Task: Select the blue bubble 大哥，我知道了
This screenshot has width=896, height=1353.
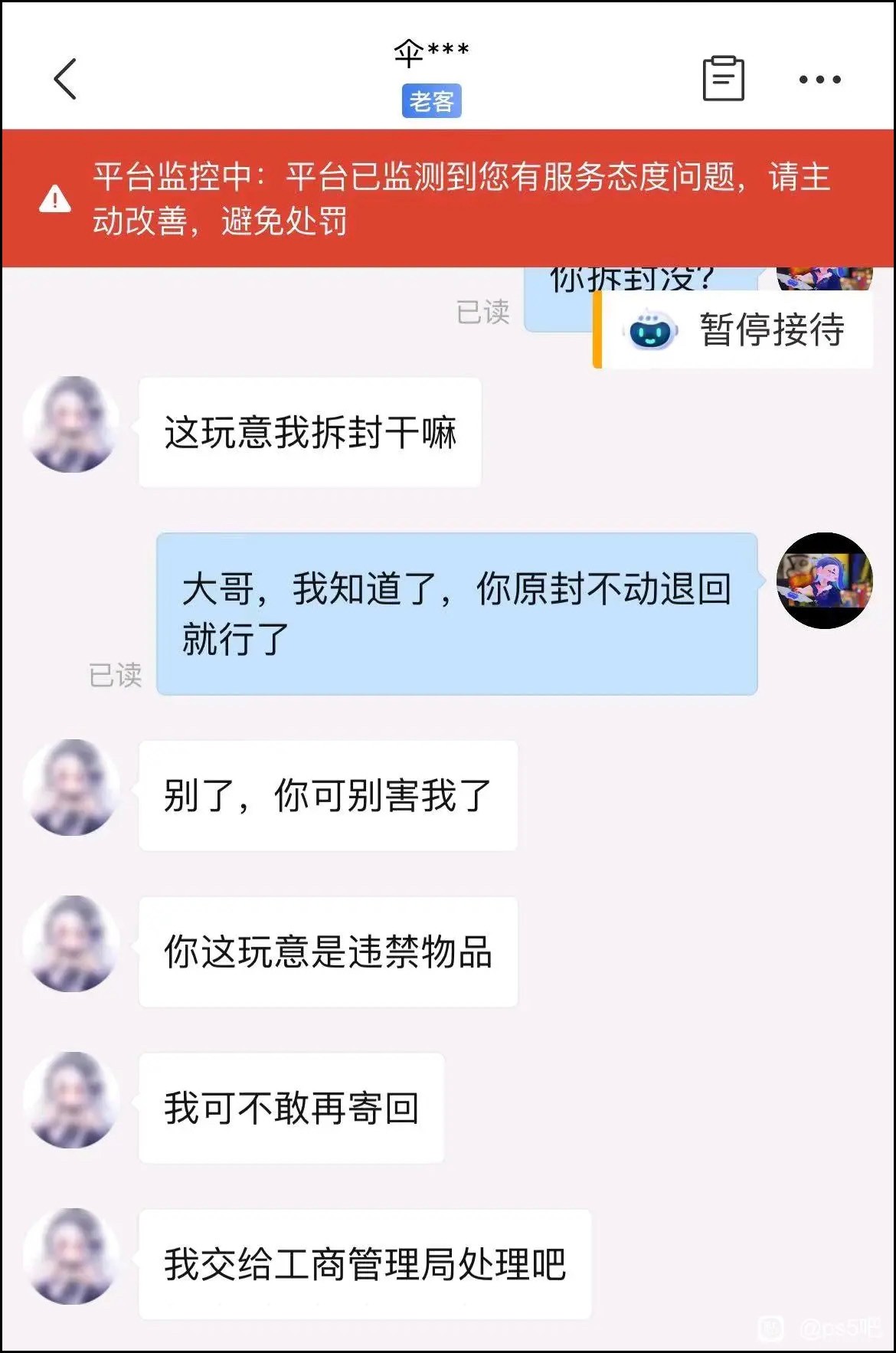Action: [457, 611]
